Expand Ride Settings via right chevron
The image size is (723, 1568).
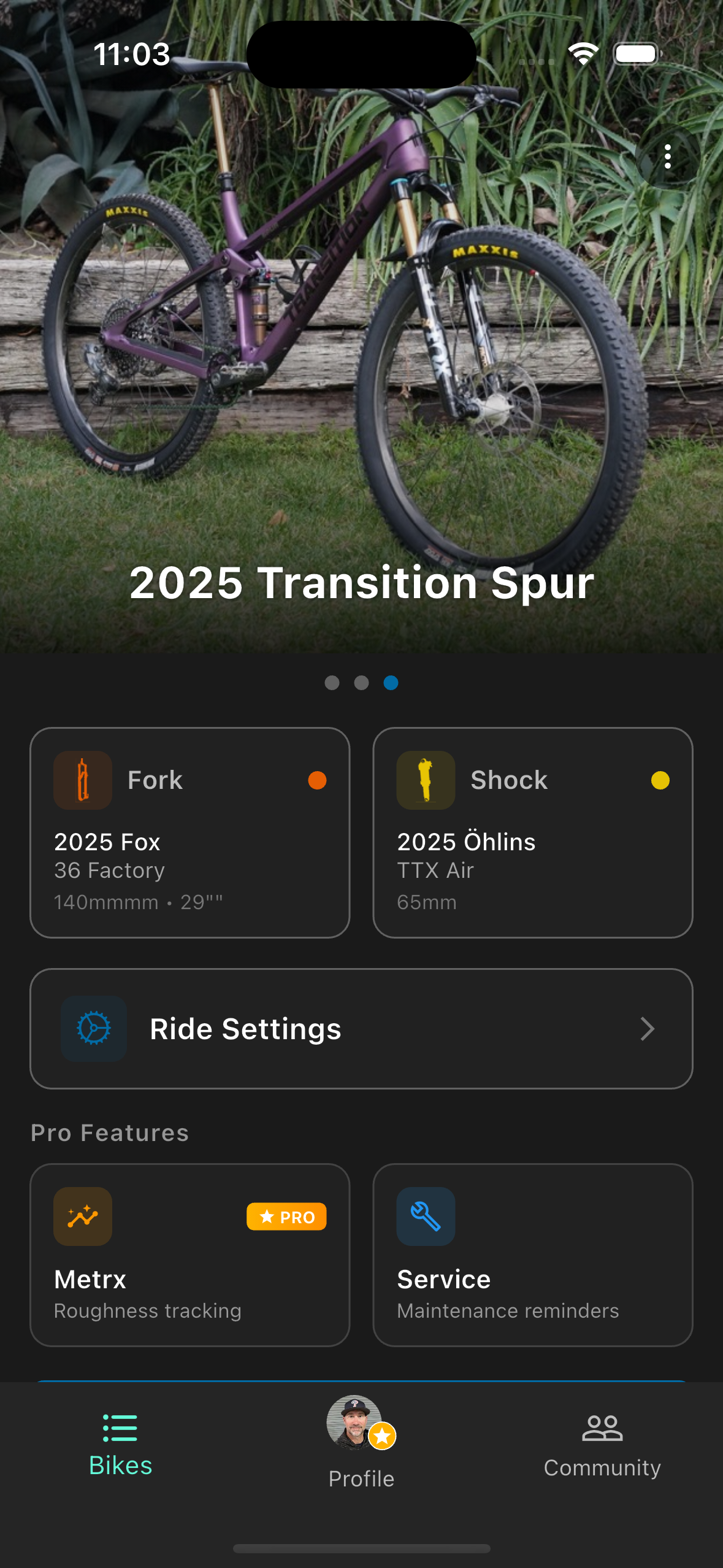pyautogui.click(x=648, y=1029)
